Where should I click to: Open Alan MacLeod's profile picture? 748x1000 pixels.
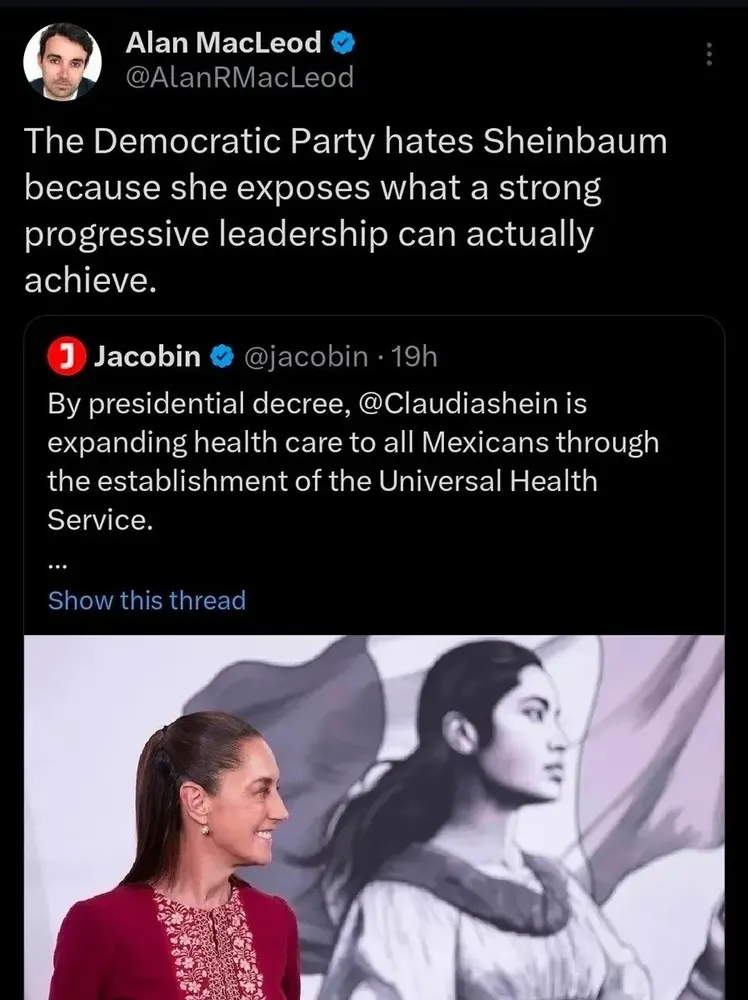click(x=62, y=60)
